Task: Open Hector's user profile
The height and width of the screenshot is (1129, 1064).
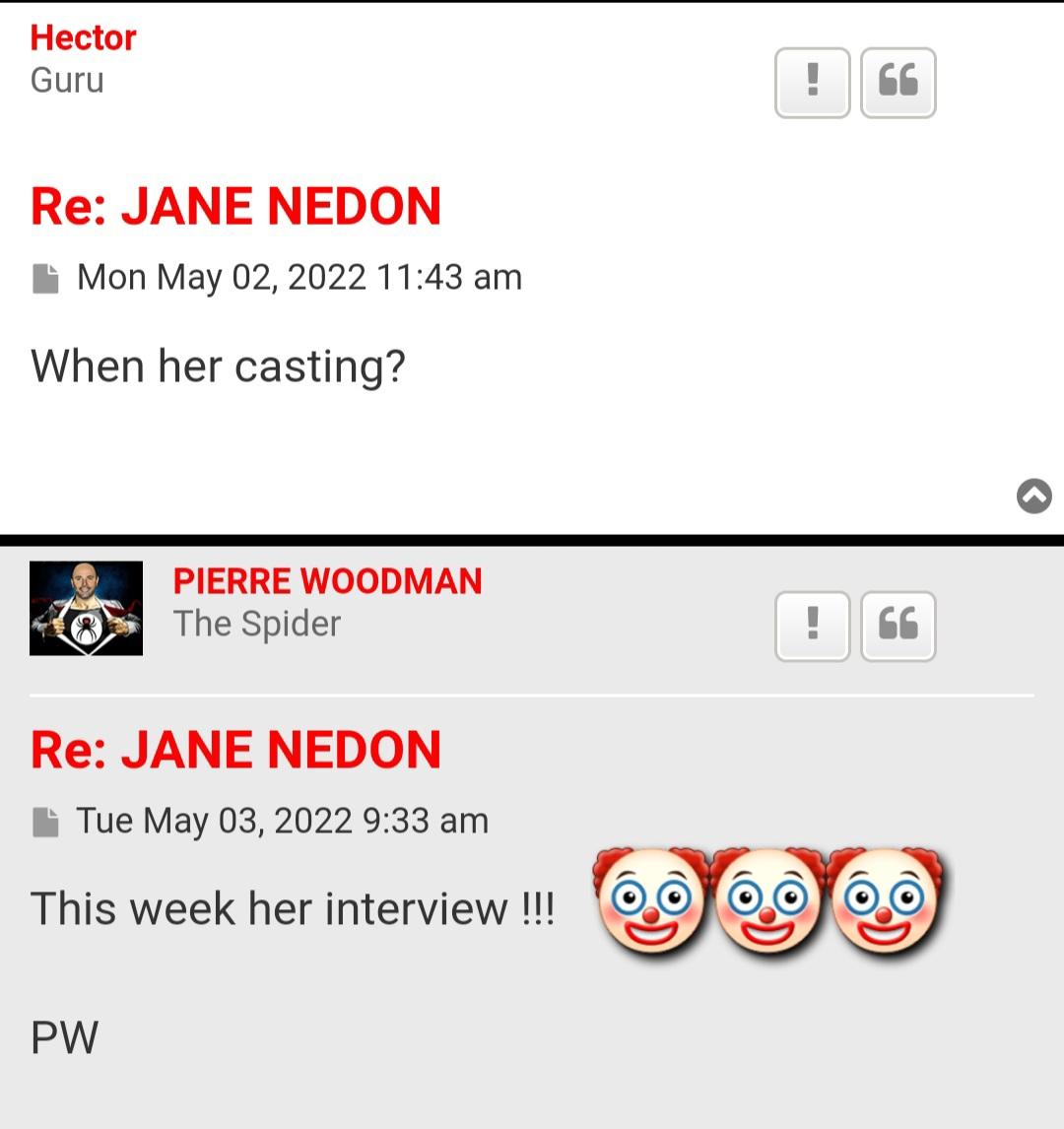Action: pyautogui.click(x=83, y=37)
